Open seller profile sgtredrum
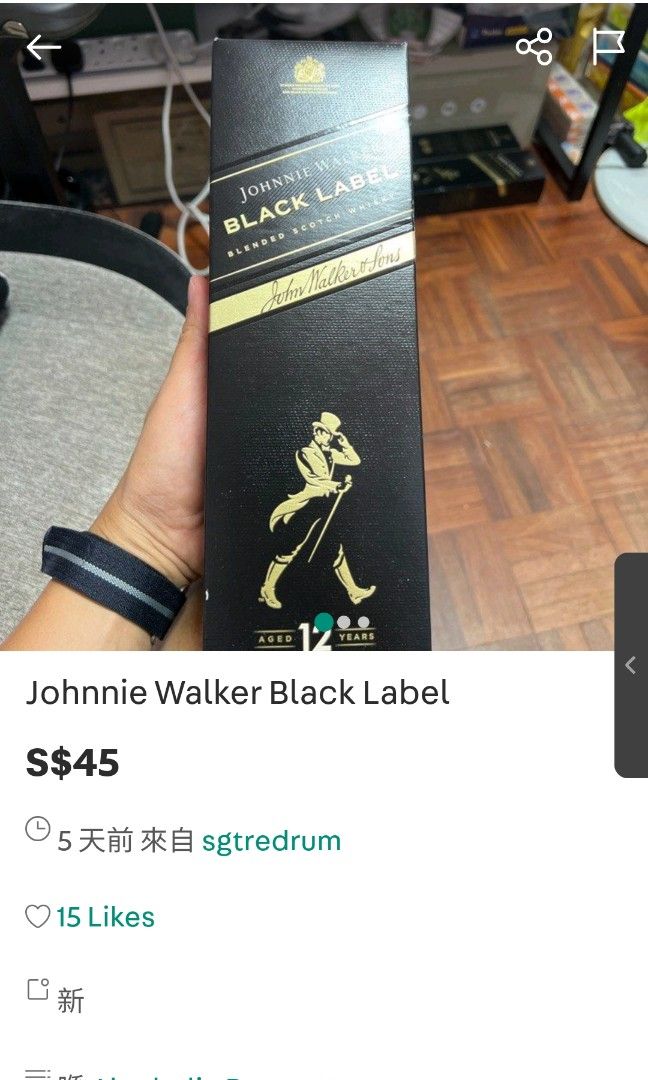Screen dimensions: 648x1080 (271, 841)
